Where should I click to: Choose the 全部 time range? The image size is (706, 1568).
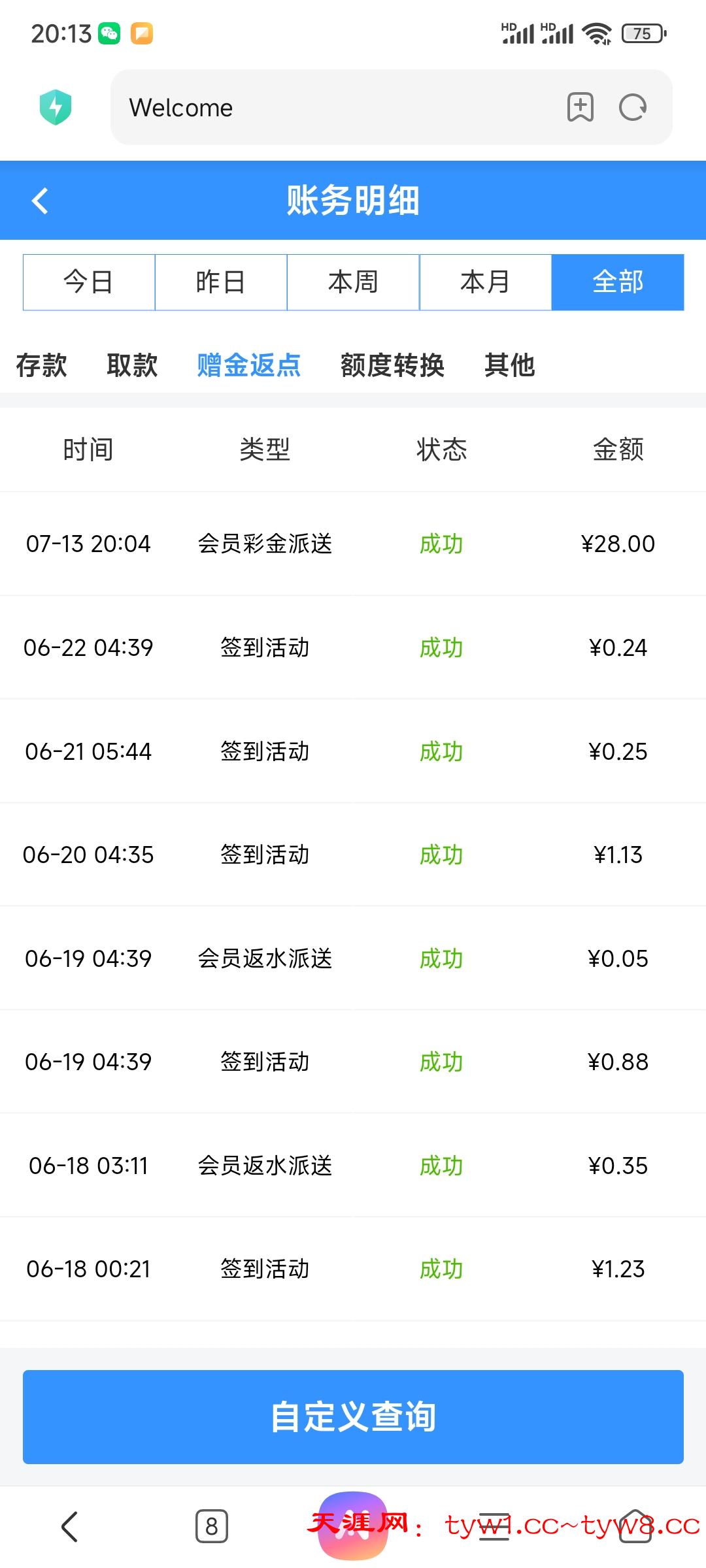[618, 282]
